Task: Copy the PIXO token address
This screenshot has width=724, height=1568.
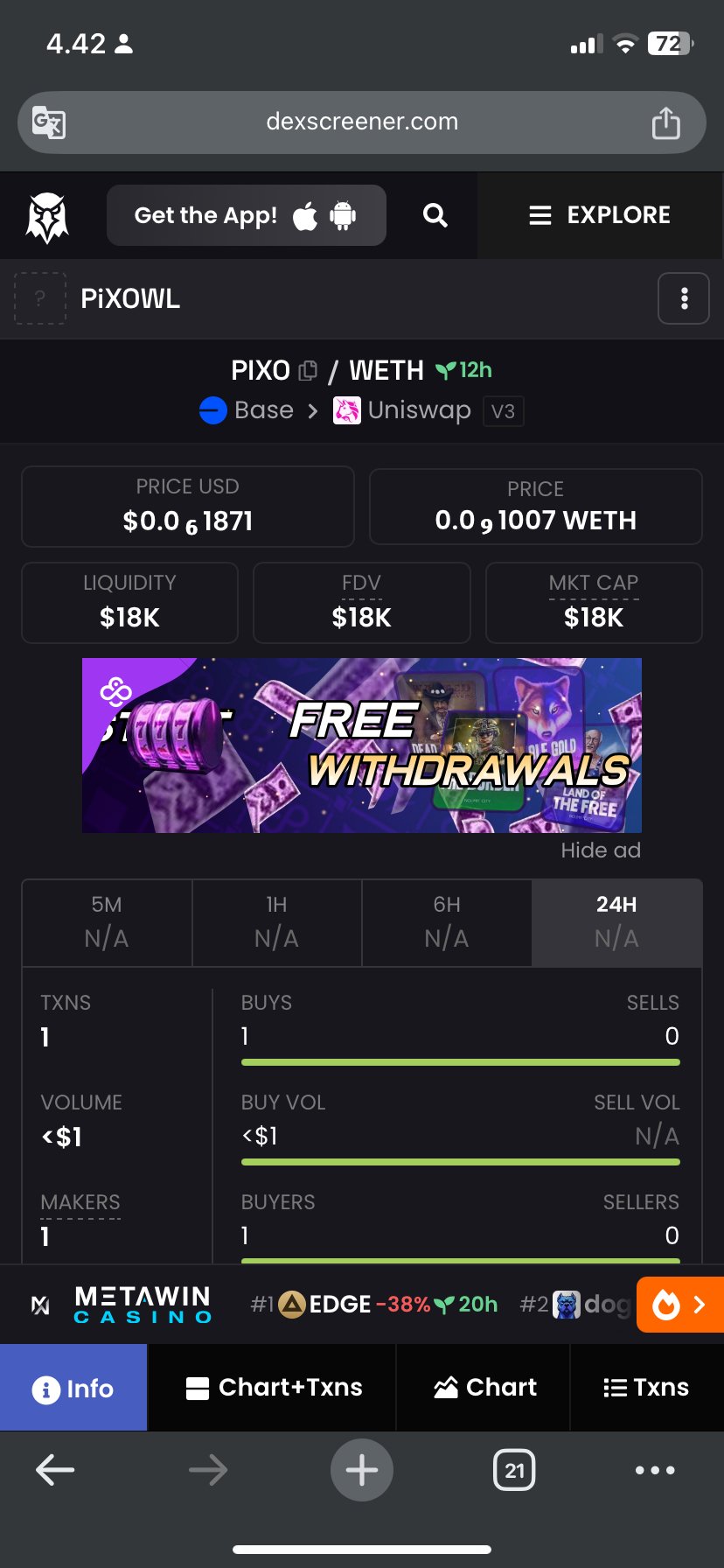Action: click(308, 371)
